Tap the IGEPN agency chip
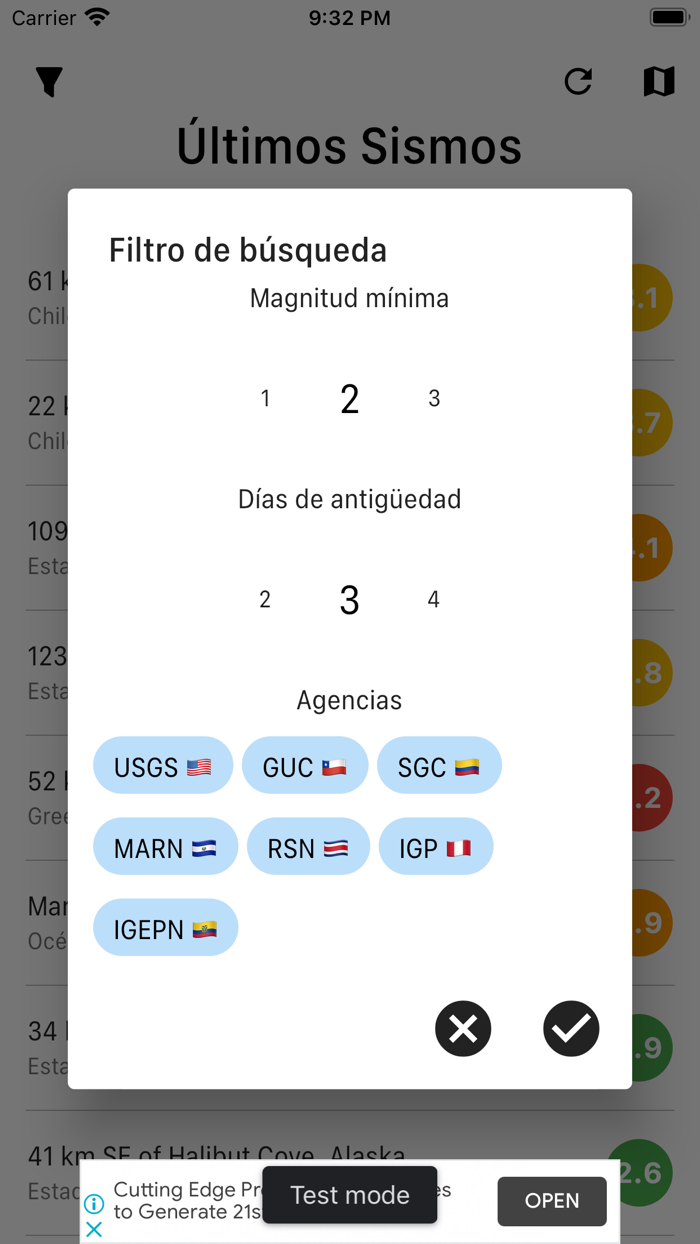The image size is (700, 1244). point(165,928)
